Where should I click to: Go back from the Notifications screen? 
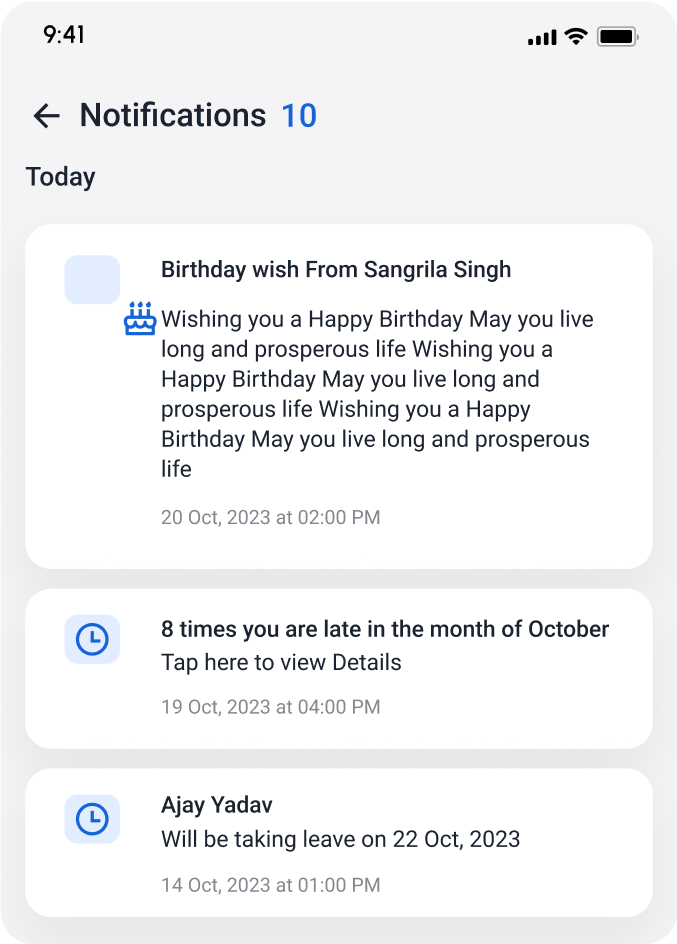click(46, 116)
